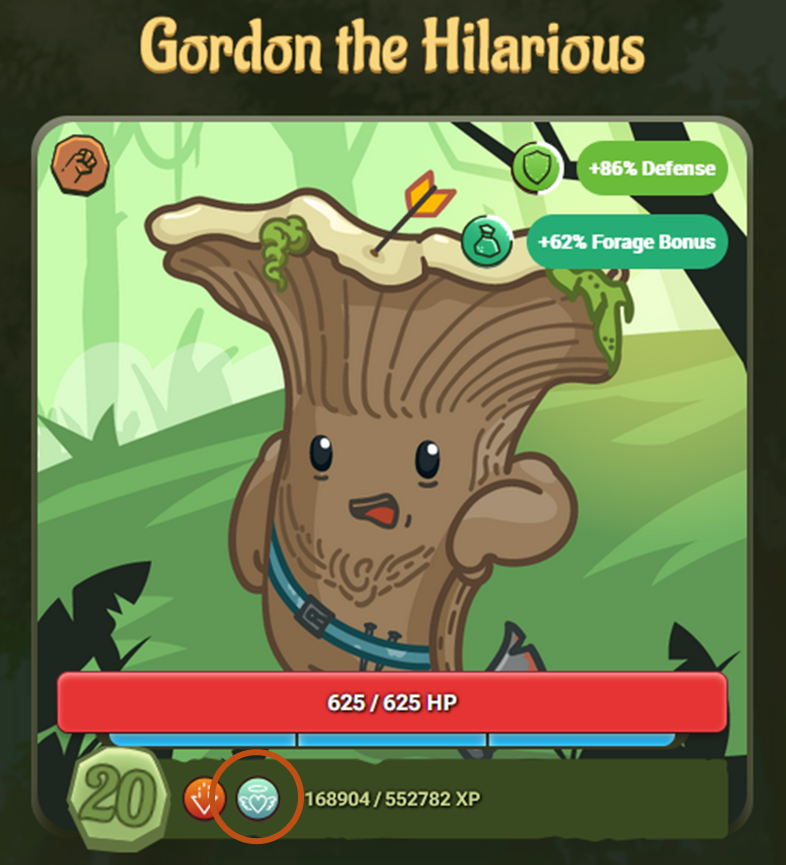The width and height of the screenshot is (786, 865).
Task: Tap the +86% Defense shield badge
Action: coord(620,168)
